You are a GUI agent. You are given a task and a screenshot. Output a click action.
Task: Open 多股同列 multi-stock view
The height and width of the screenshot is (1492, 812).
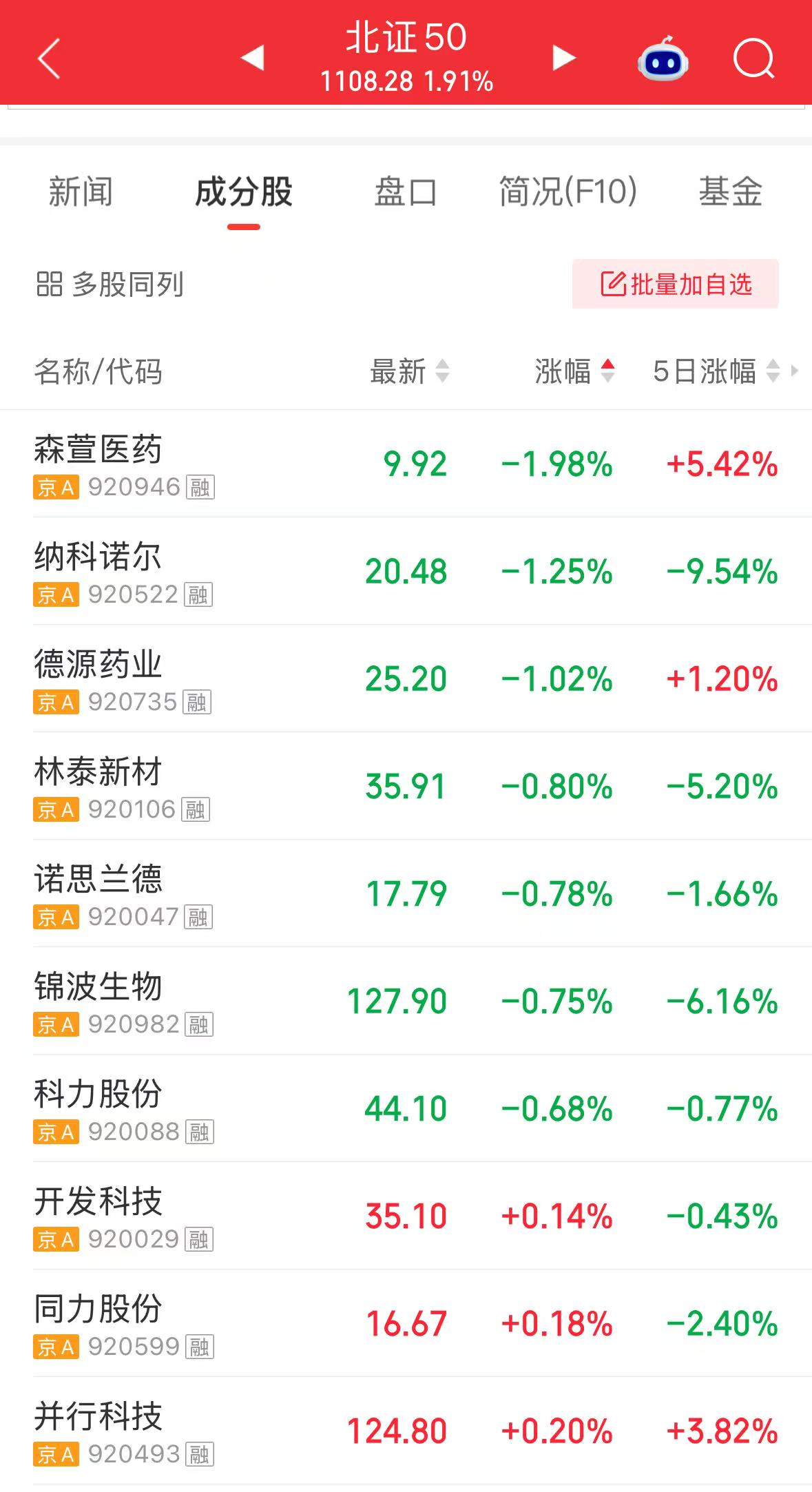[110, 284]
